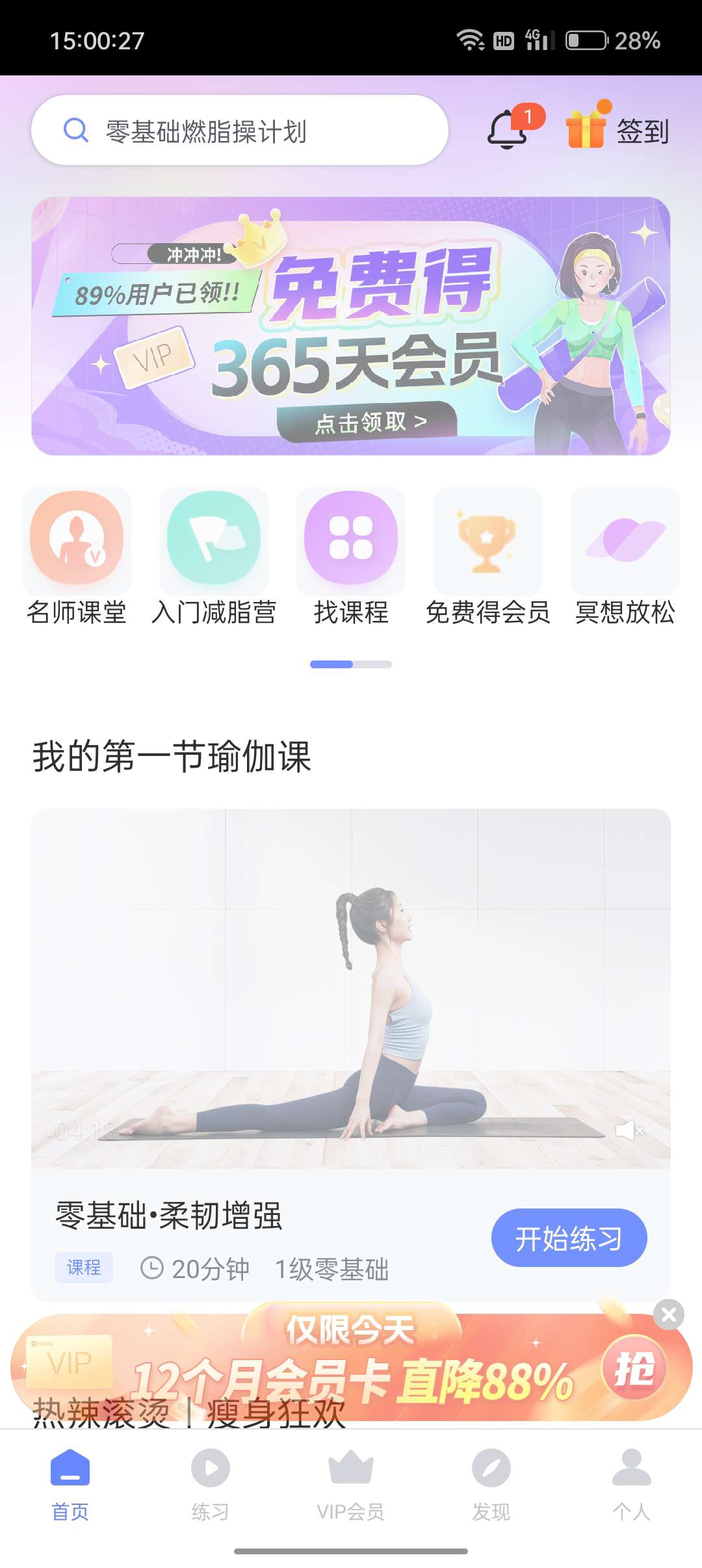Unmute the course video sound

[629, 1131]
